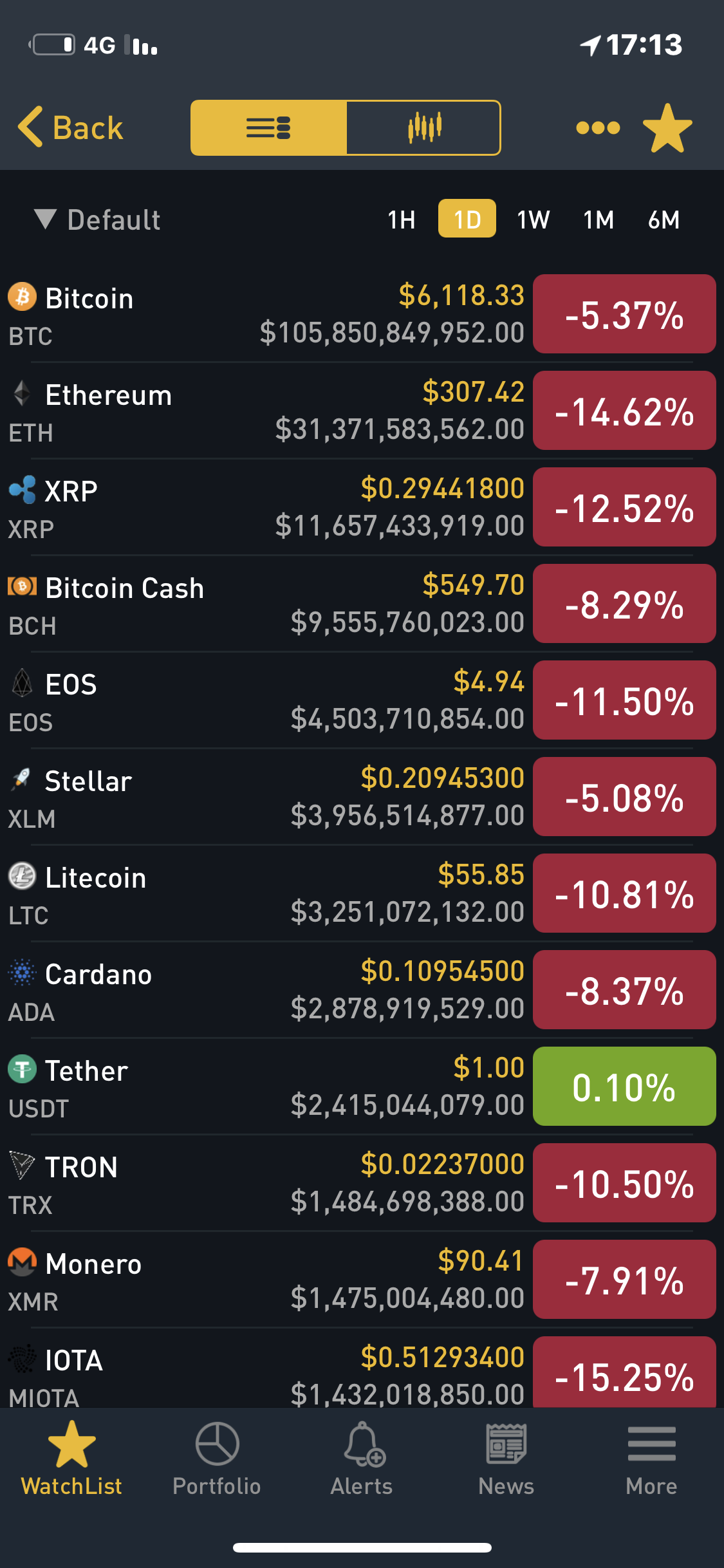Screen dimensions: 724x1568
Task: Open the three-dot overflow menu
Action: pyautogui.click(x=598, y=127)
